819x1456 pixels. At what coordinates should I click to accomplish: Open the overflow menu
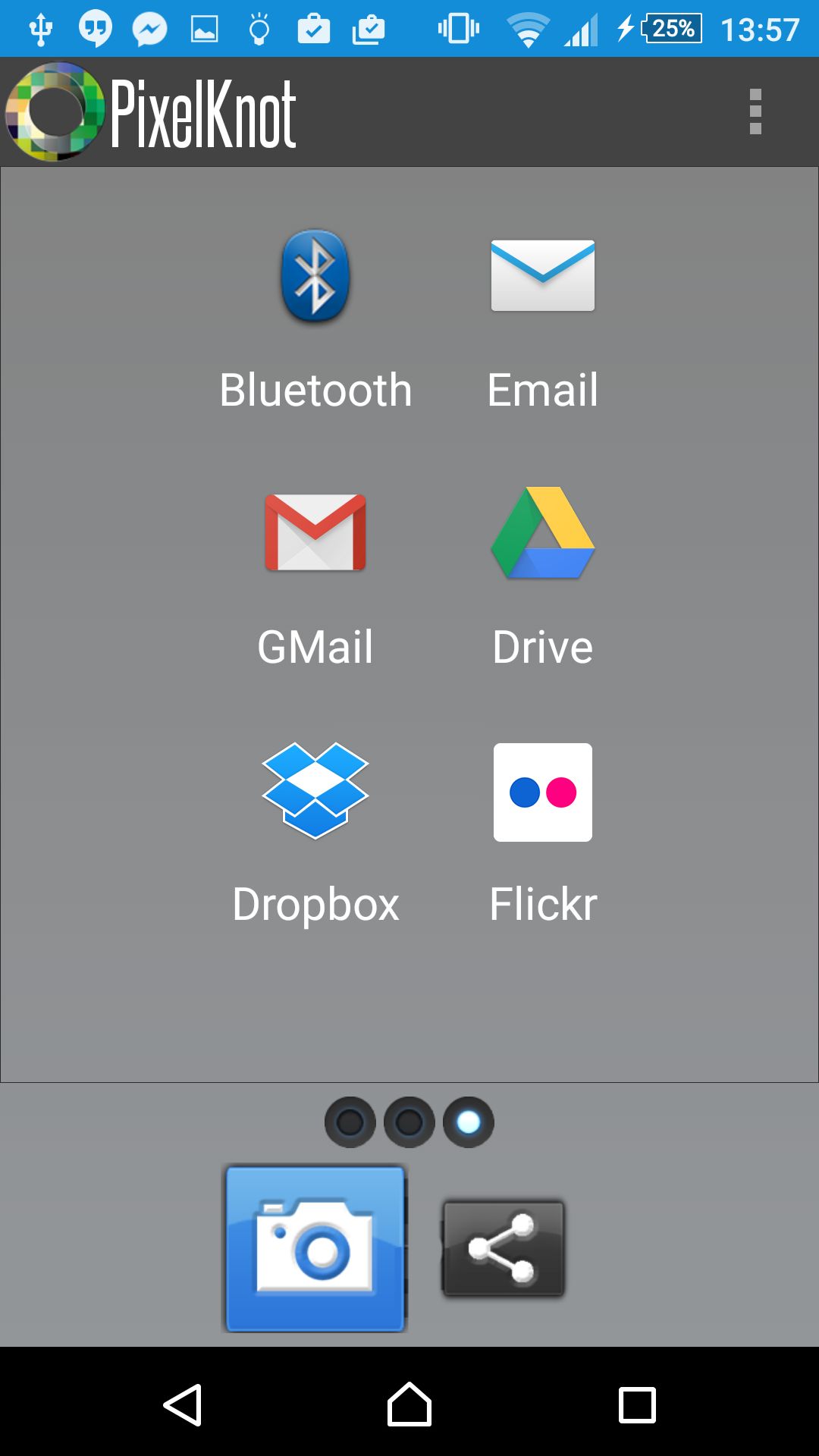[x=755, y=111]
